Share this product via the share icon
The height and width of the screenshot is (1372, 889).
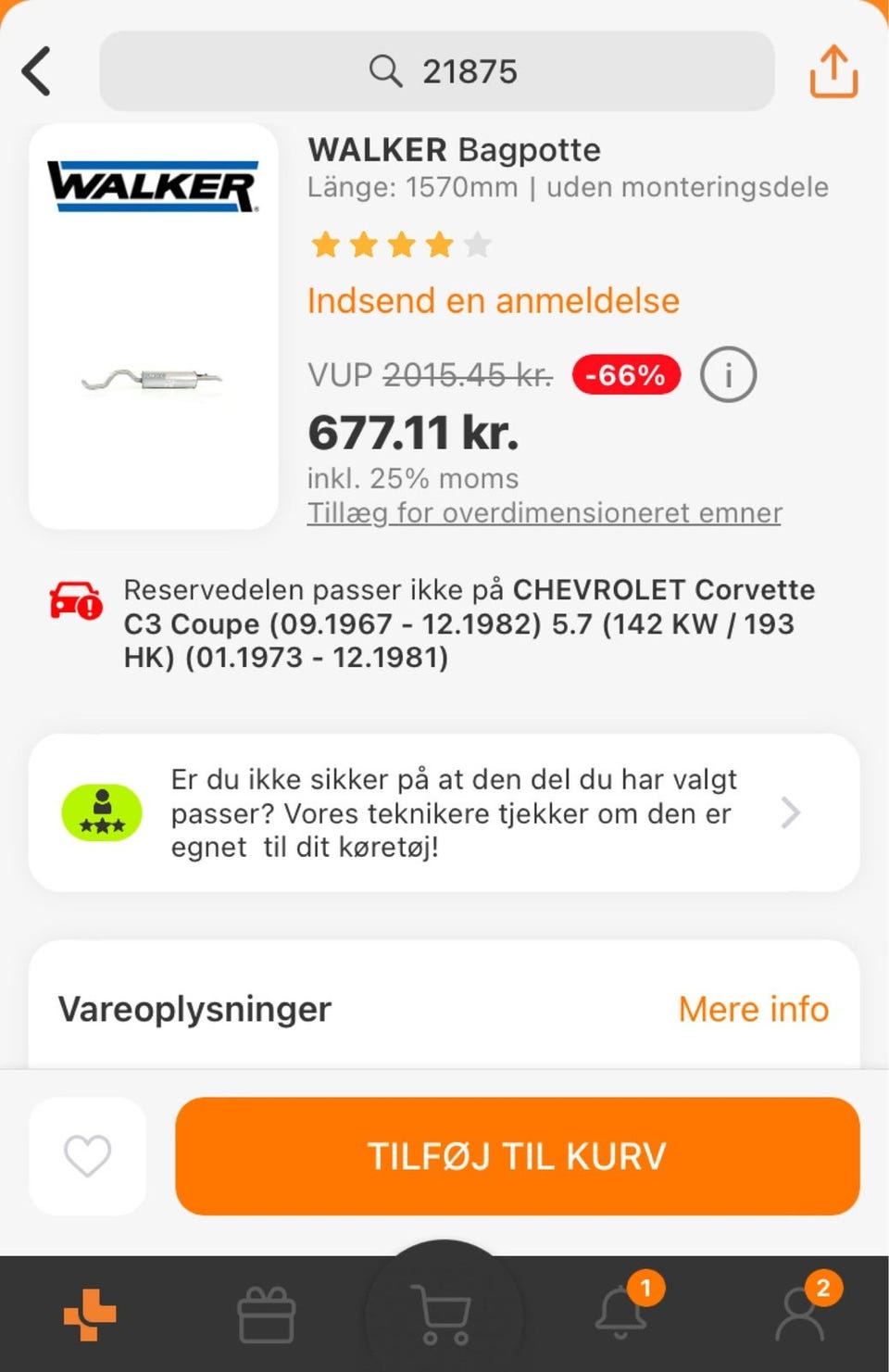coord(833,70)
